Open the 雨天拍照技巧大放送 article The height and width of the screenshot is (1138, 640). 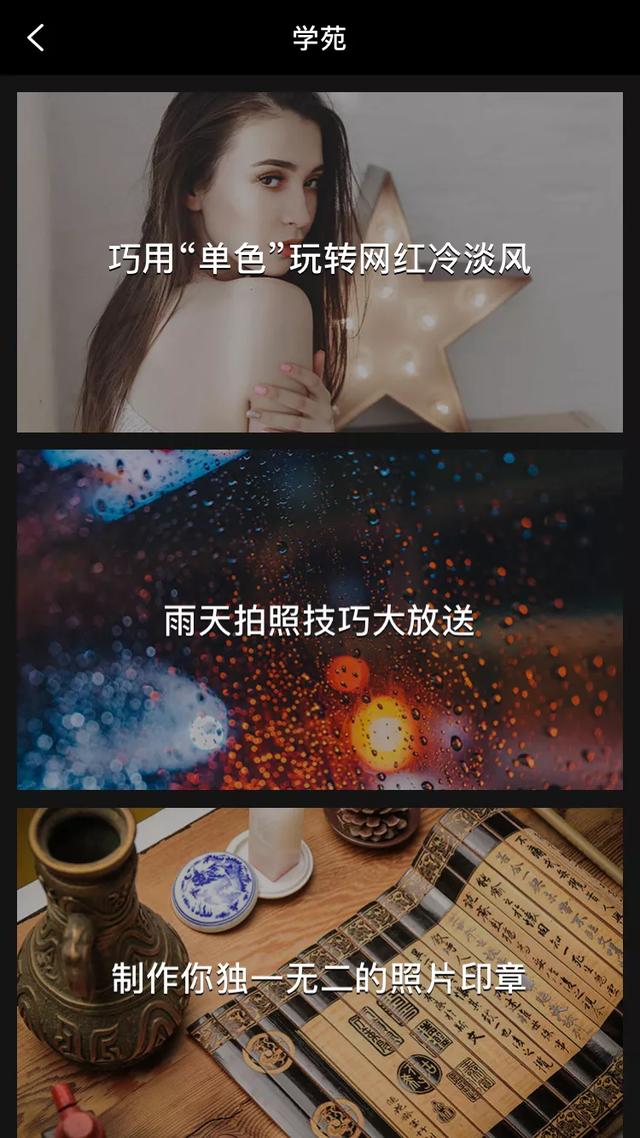click(x=319, y=620)
